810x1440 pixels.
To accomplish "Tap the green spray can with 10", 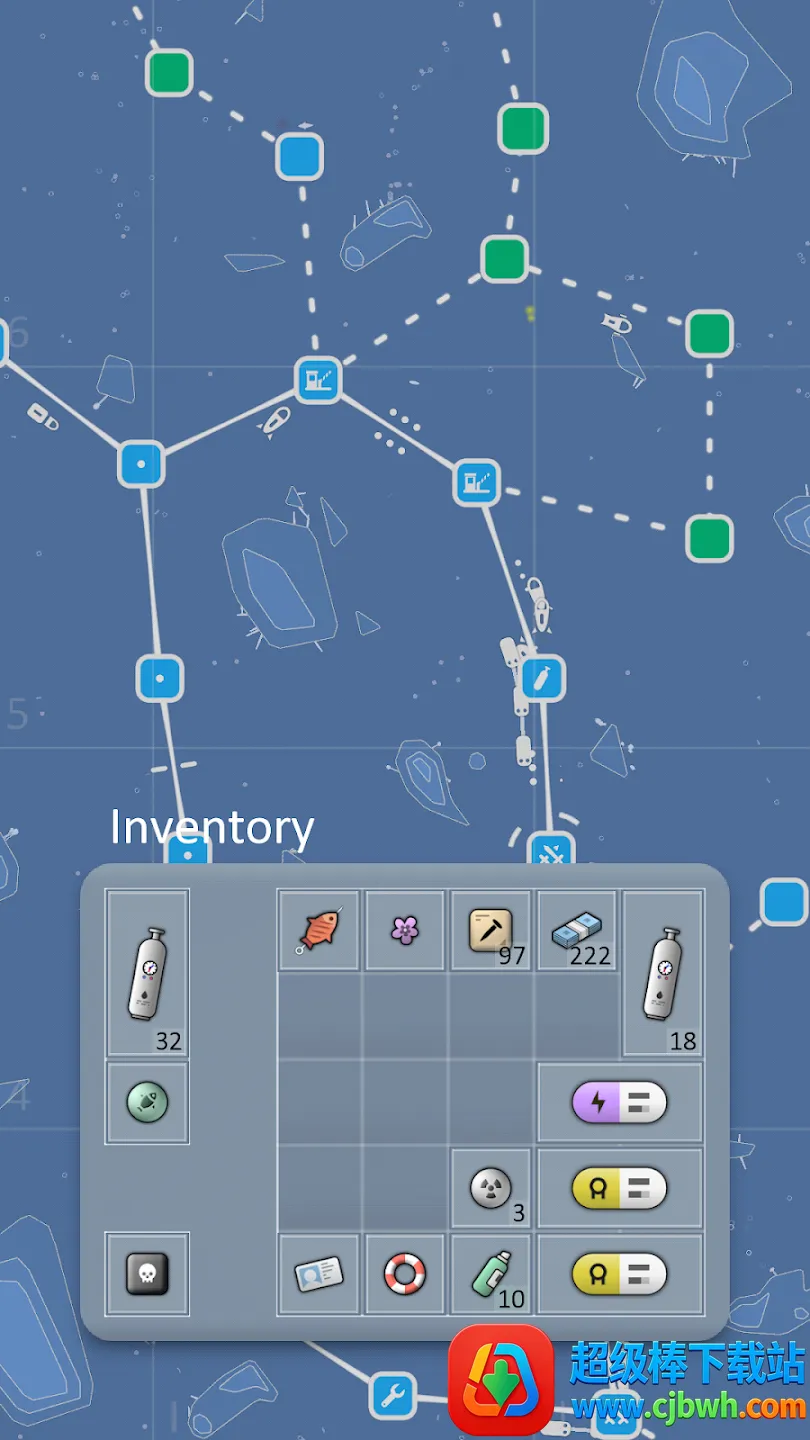I will coord(490,1274).
